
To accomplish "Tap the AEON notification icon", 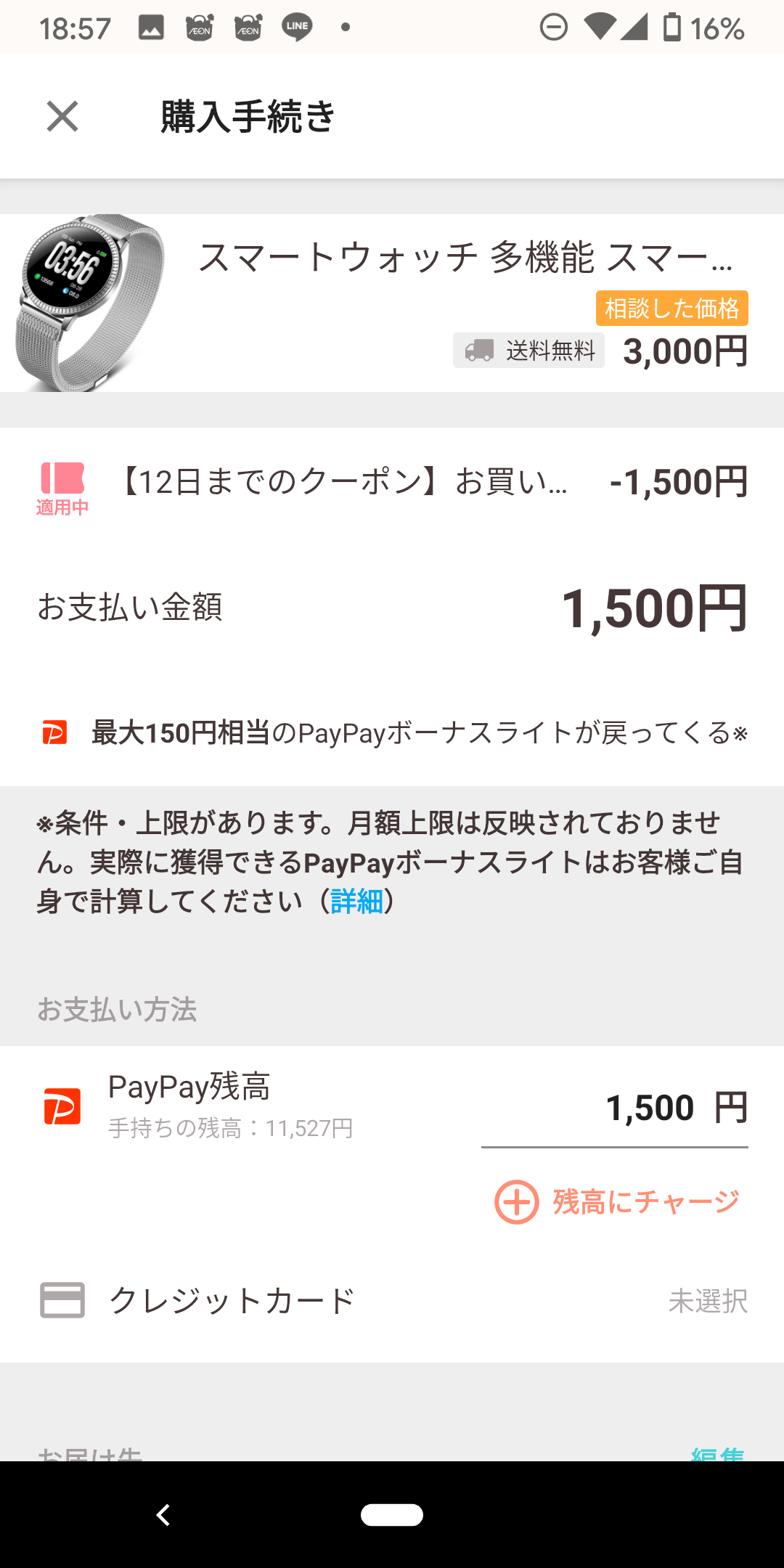I will 197,28.
